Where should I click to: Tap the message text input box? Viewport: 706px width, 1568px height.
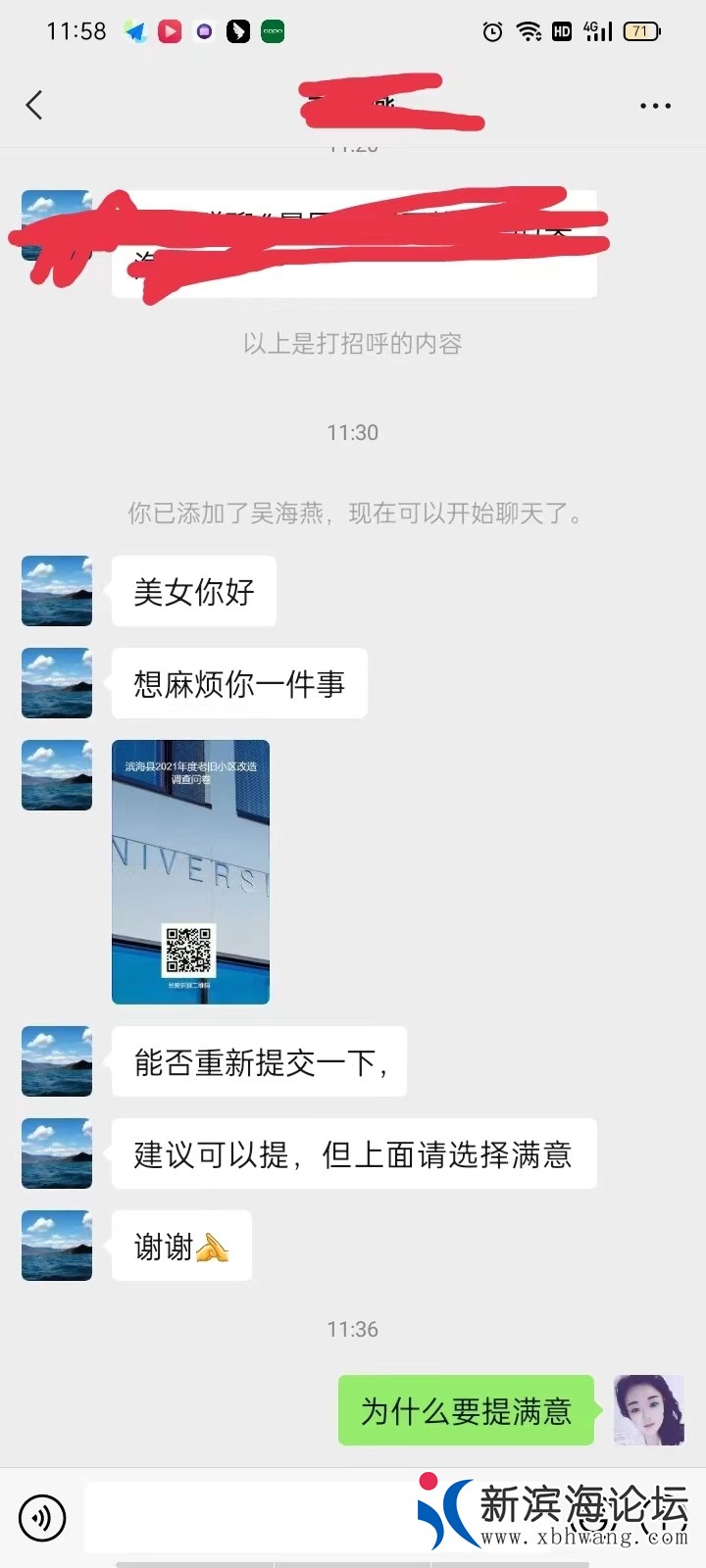point(245,1518)
